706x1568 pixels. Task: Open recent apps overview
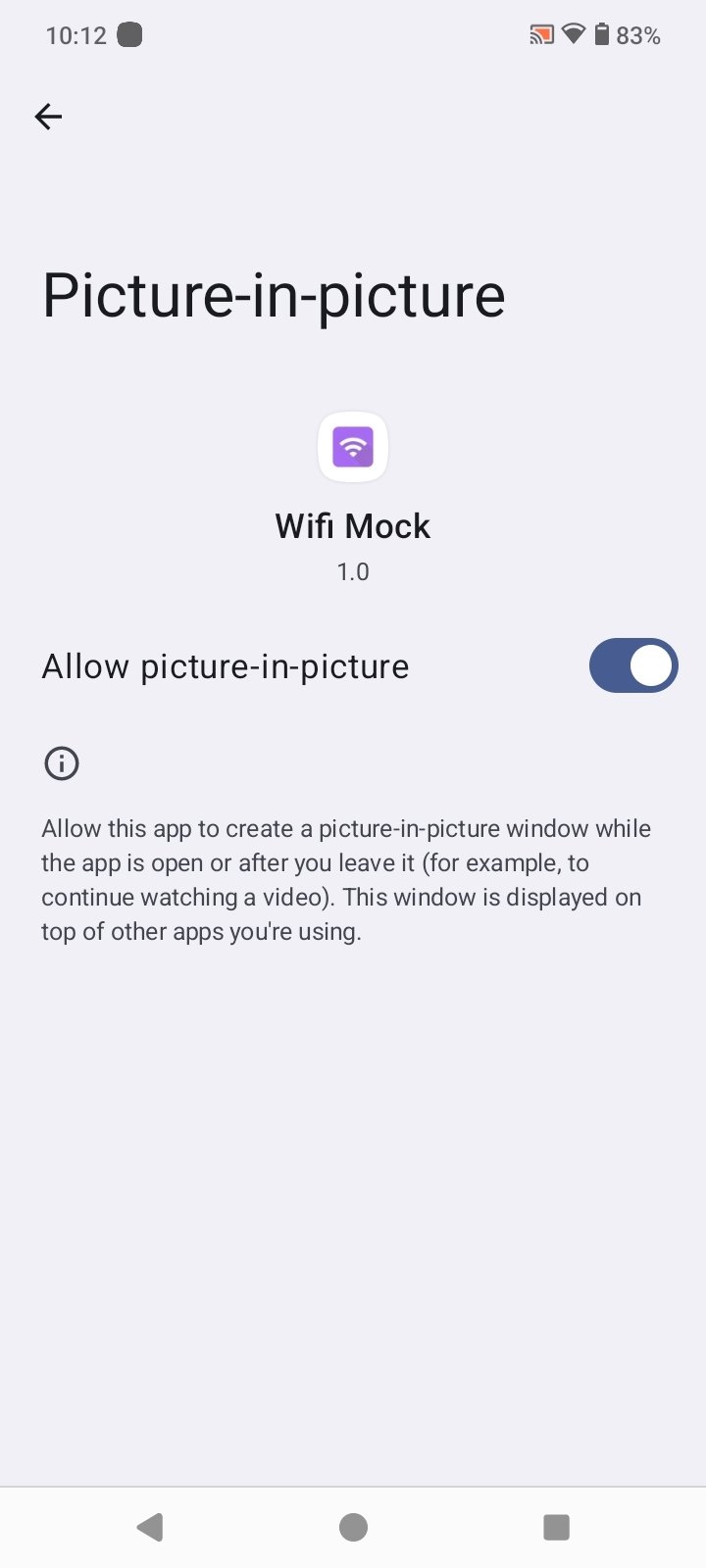pos(556,1527)
